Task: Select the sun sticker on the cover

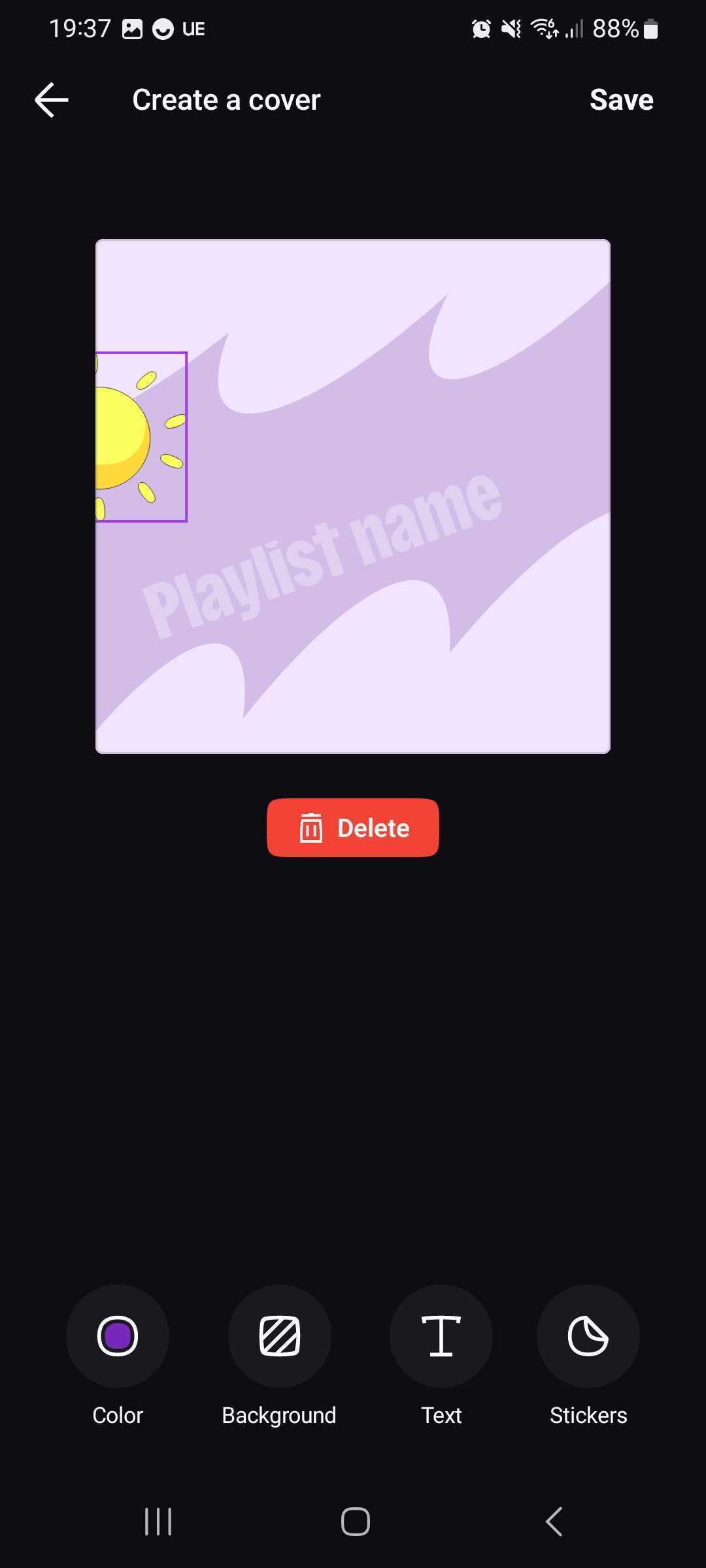Action: tap(131, 438)
